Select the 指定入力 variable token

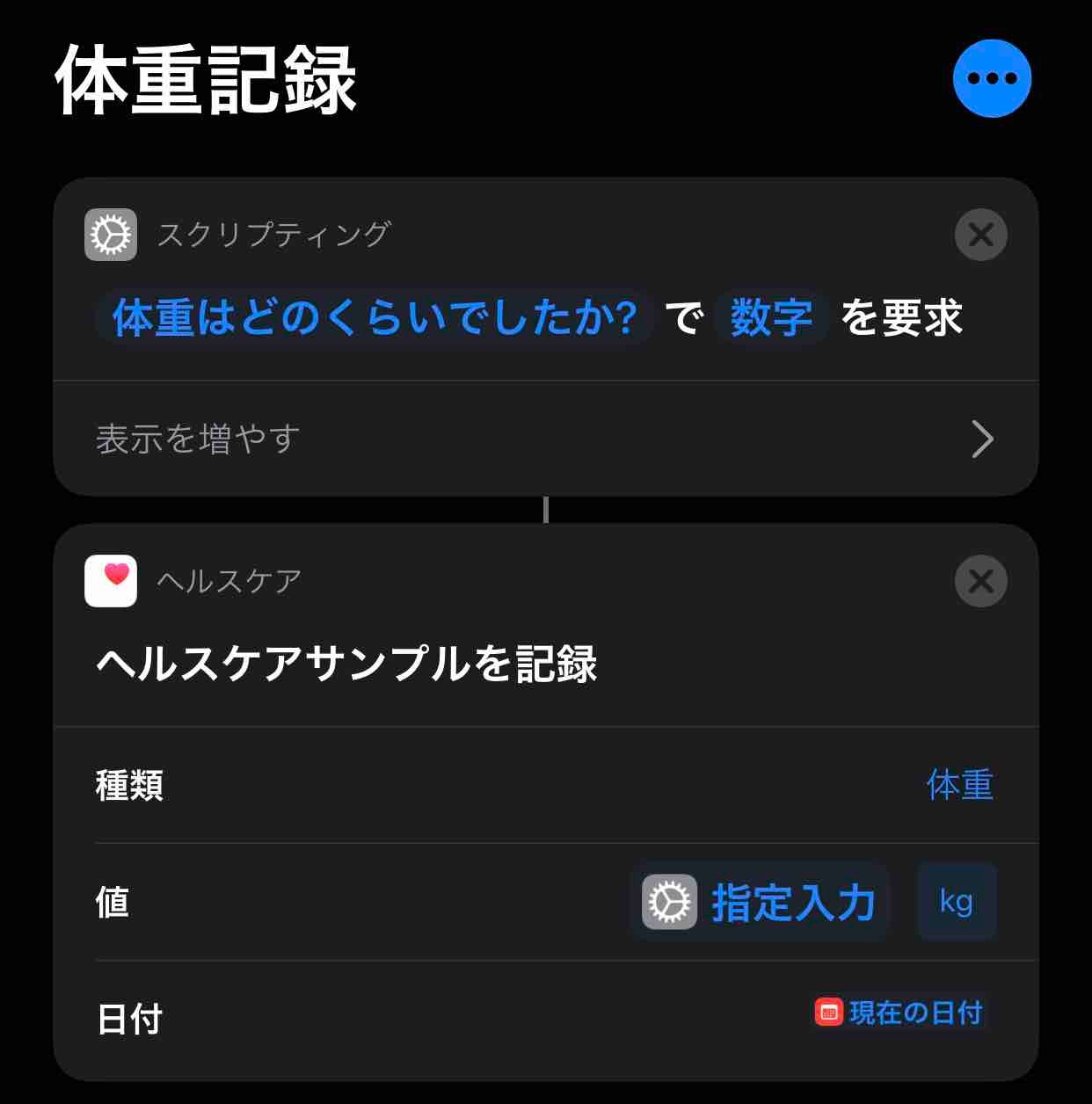click(x=760, y=903)
